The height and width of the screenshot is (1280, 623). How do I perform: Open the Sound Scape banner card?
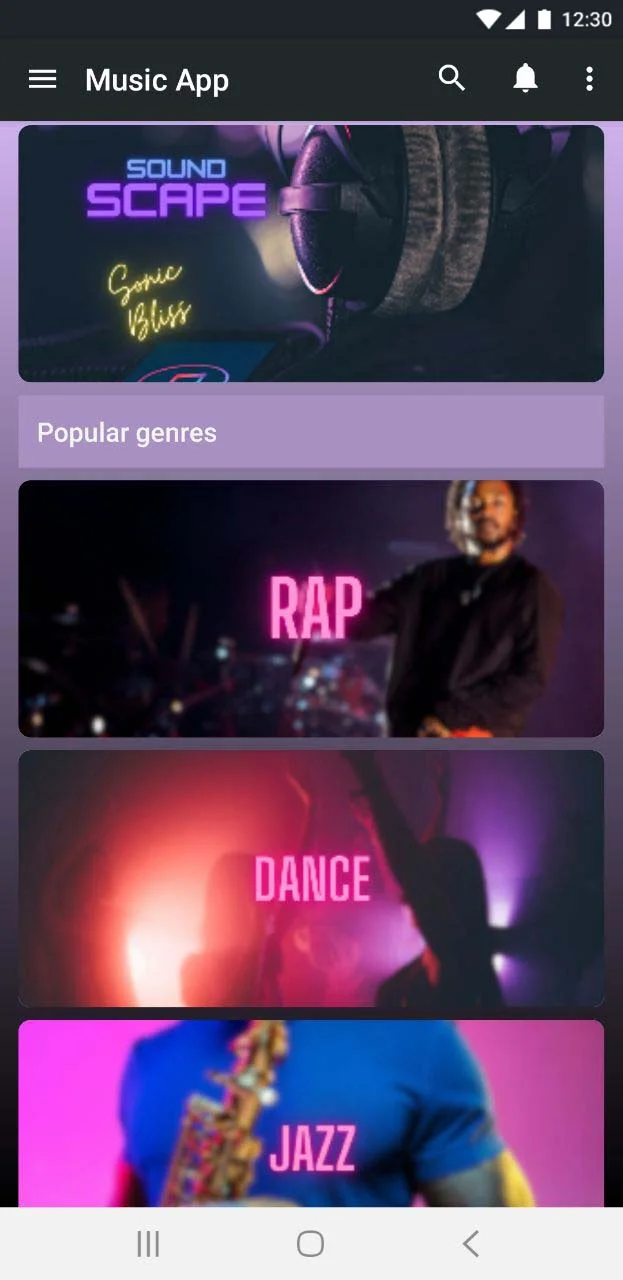311,253
